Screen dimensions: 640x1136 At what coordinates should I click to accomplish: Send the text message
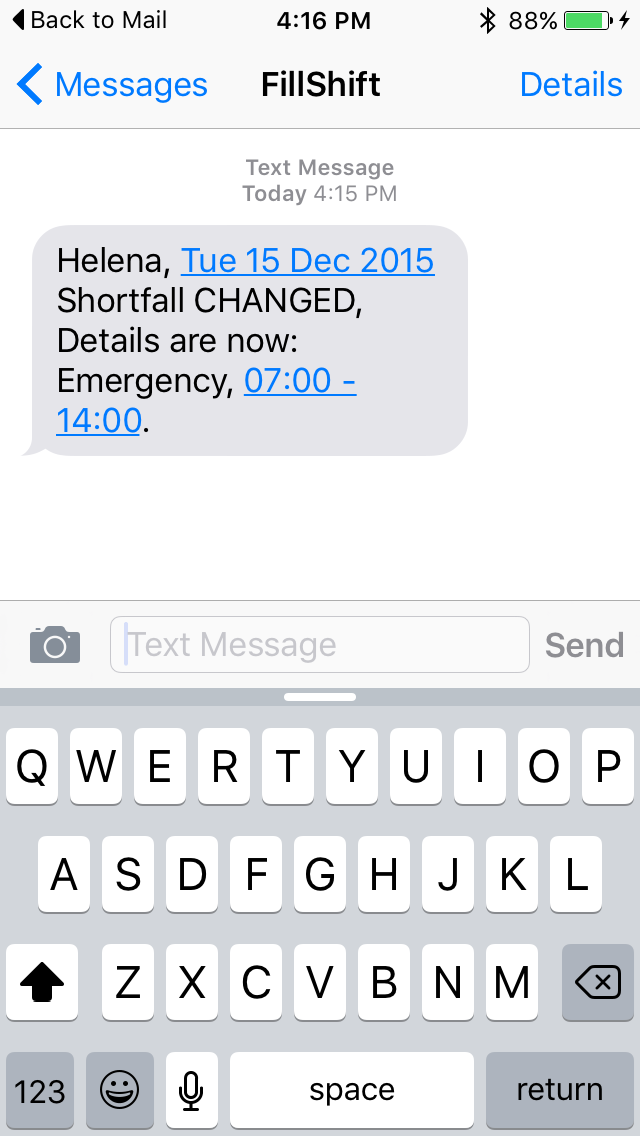(x=584, y=645)
